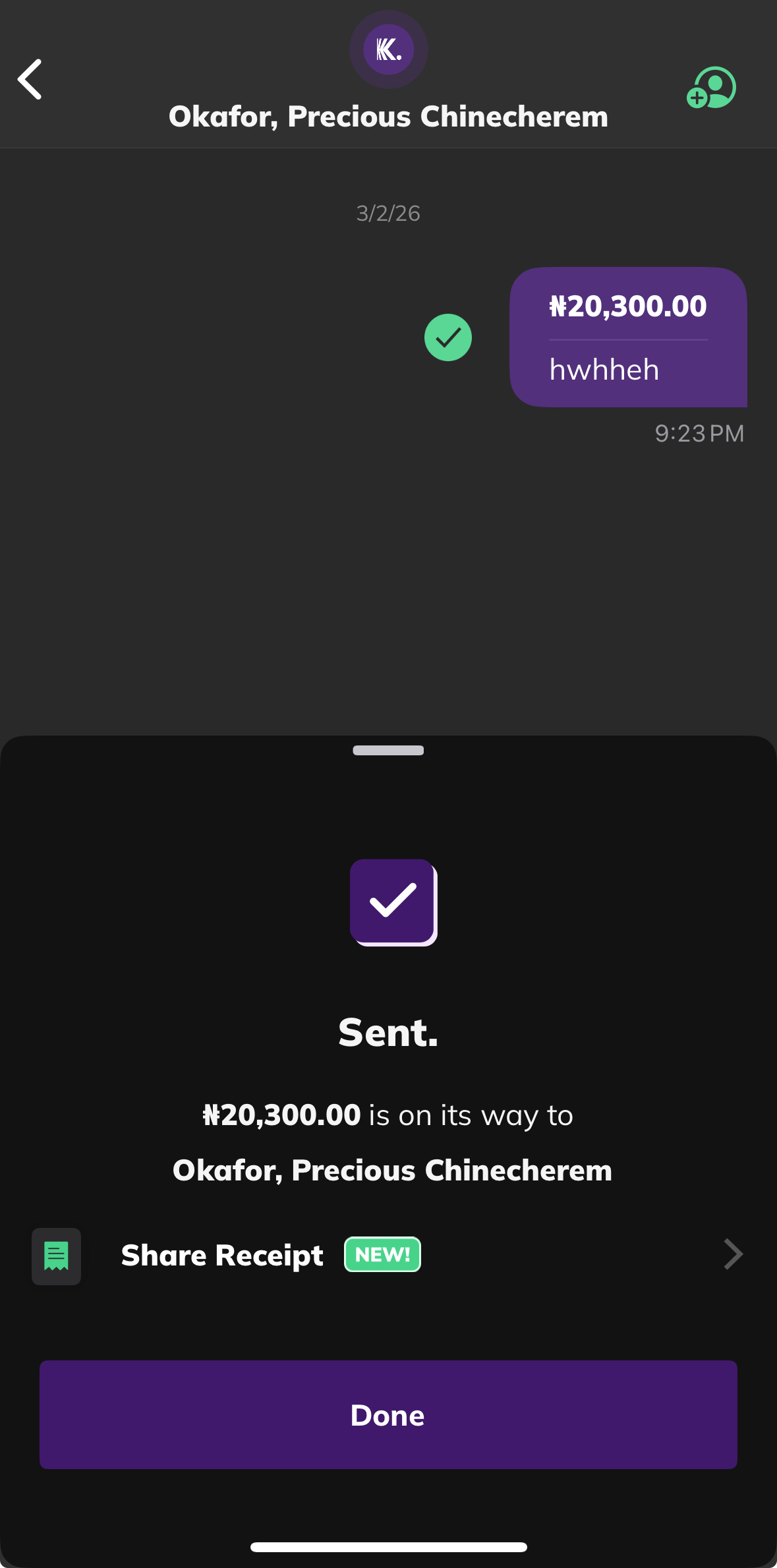Screen dimensions: 777x1568
Task: Open the Share Receipt option
Action: (x=388, y=1255)
